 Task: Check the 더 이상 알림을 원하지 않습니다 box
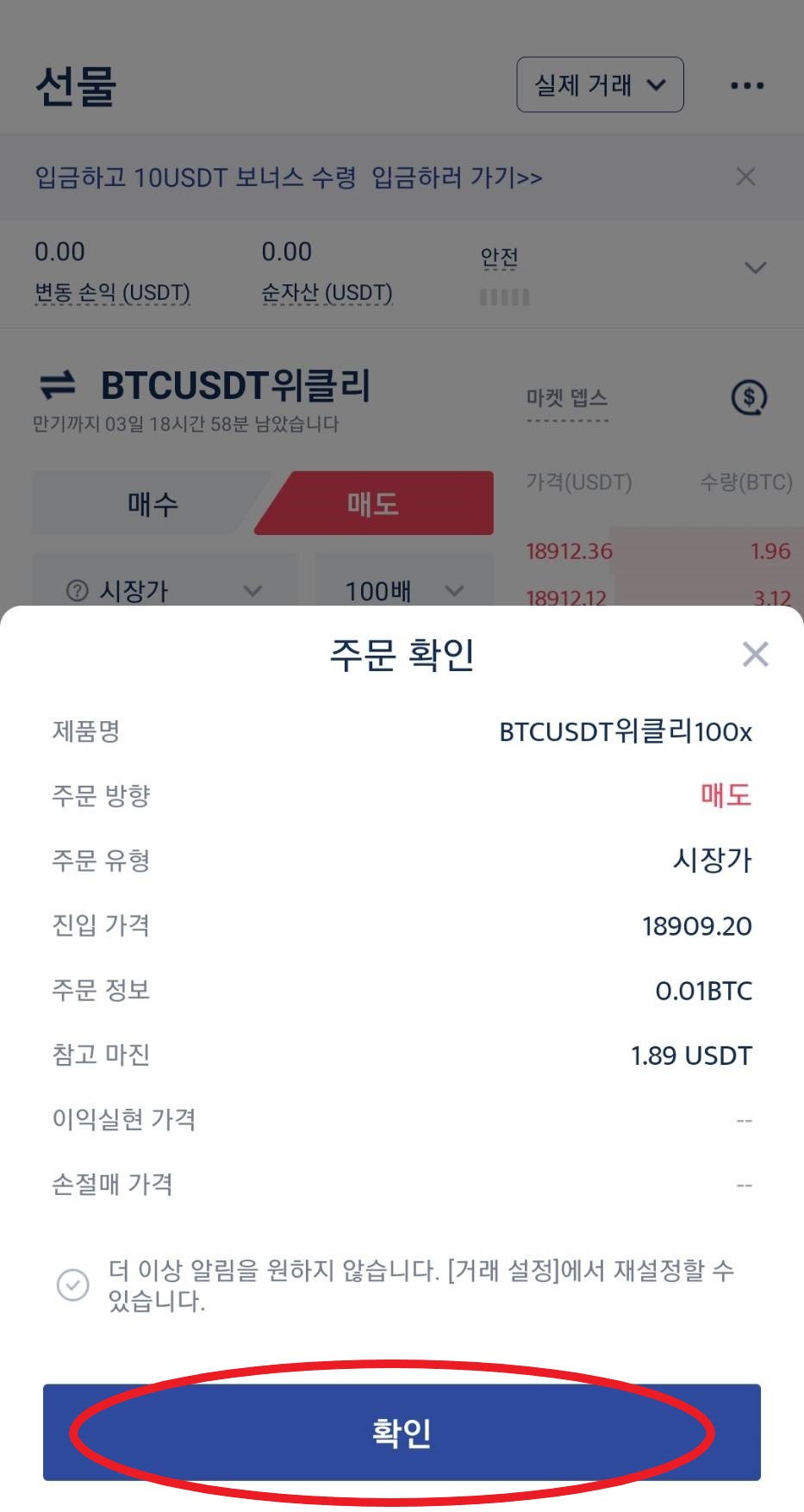pos(72,1285)
